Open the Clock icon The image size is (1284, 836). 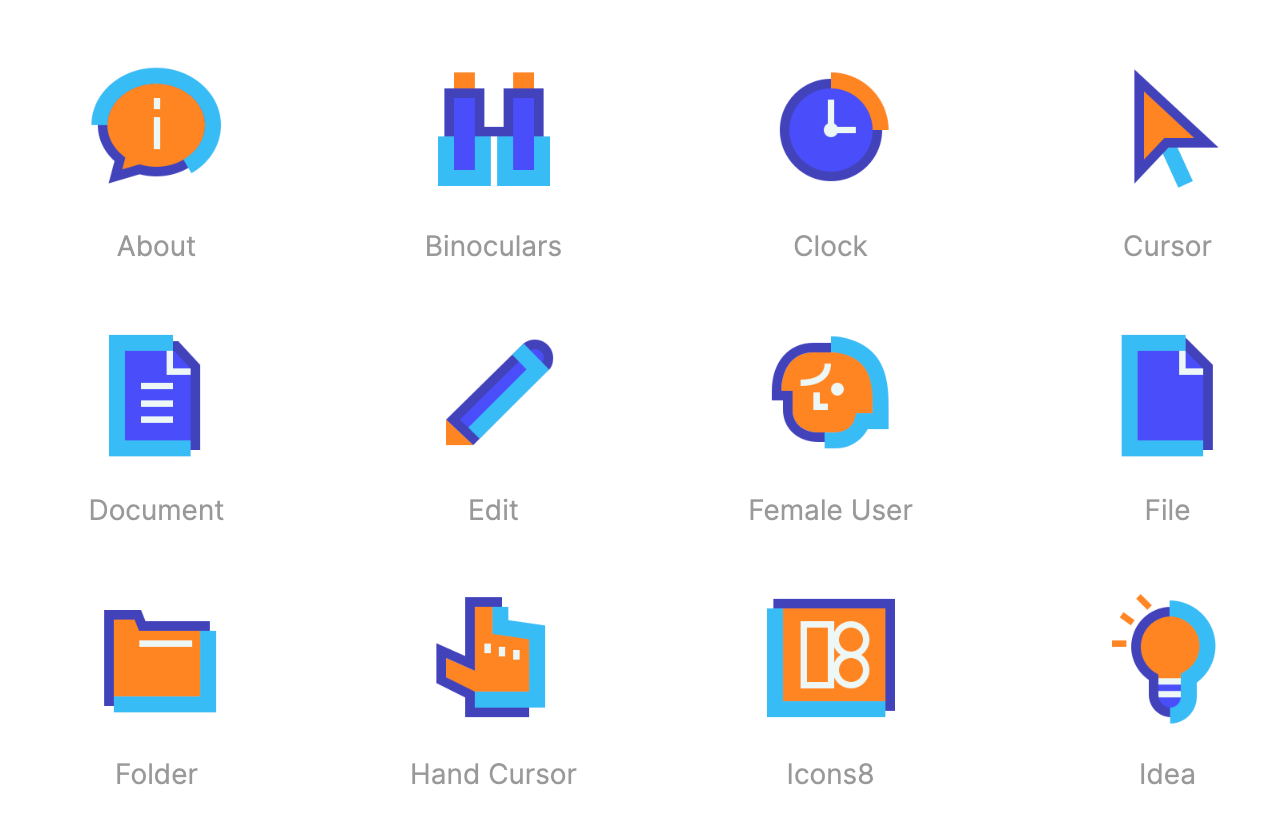pos(831,128)
